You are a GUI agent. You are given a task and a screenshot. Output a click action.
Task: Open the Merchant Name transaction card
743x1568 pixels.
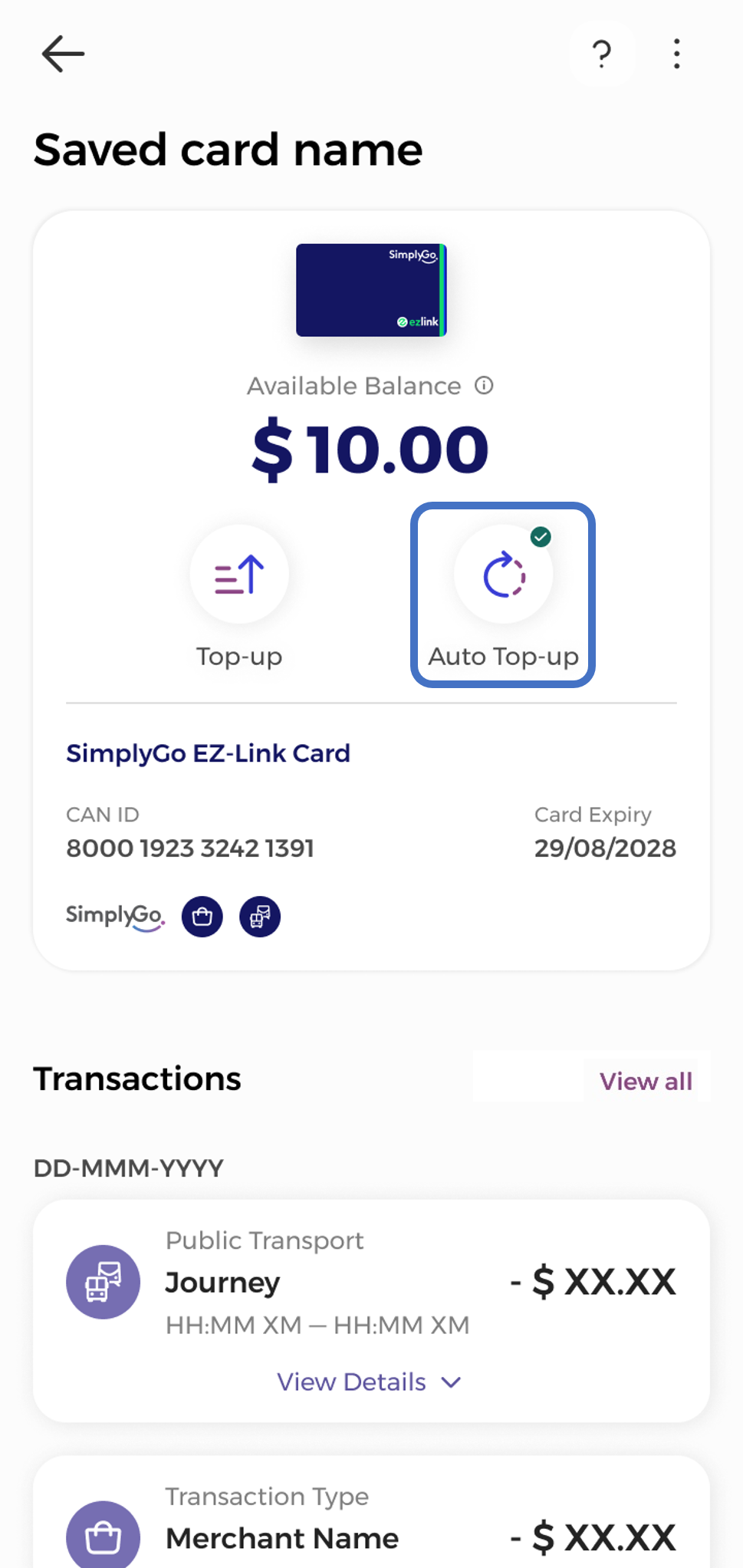point(371,1527)
